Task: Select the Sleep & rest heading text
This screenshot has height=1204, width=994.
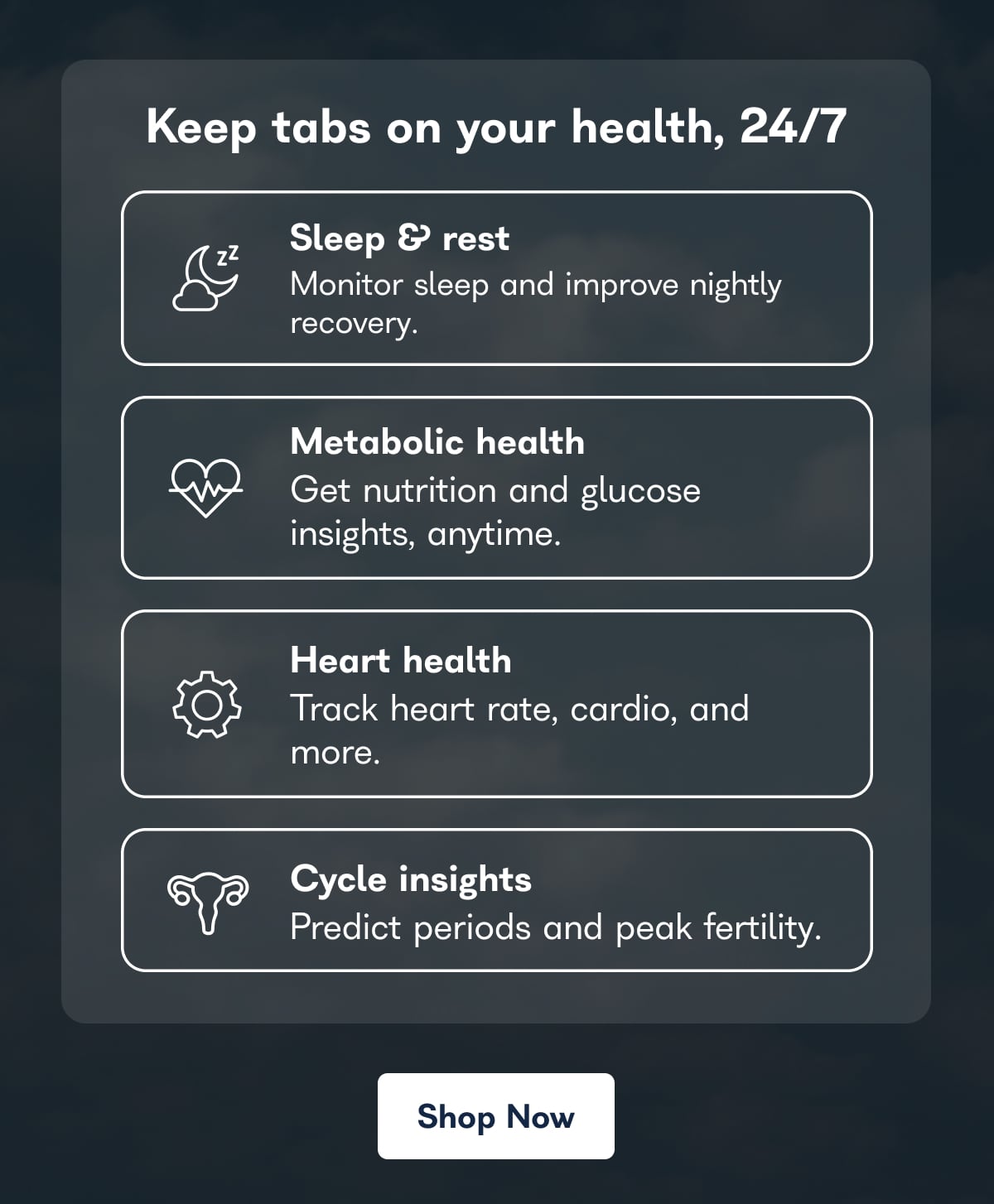Action: pyautogui.click(x=399, y=238)
